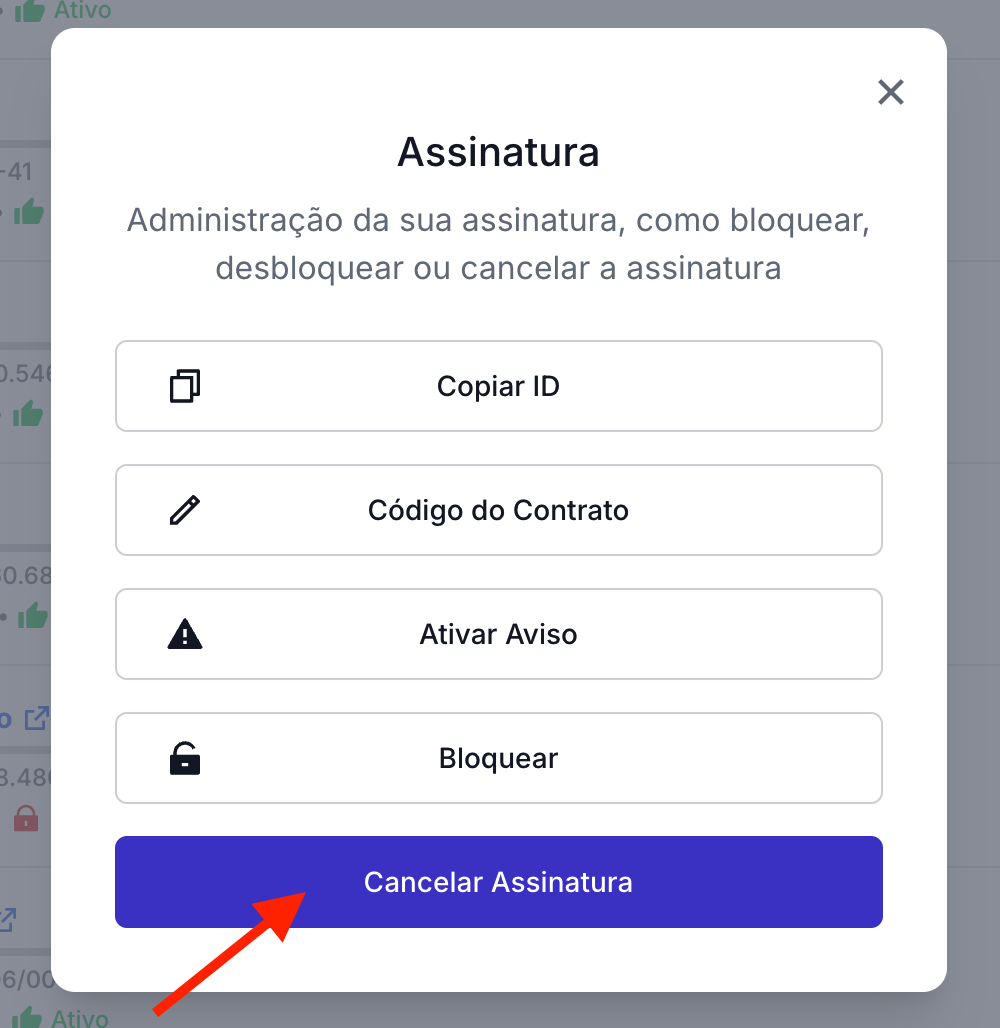The height and width of the screenshot is (1028, 1000).
Task: Tap Bloquear to block subscription
Action: [498, 758]
